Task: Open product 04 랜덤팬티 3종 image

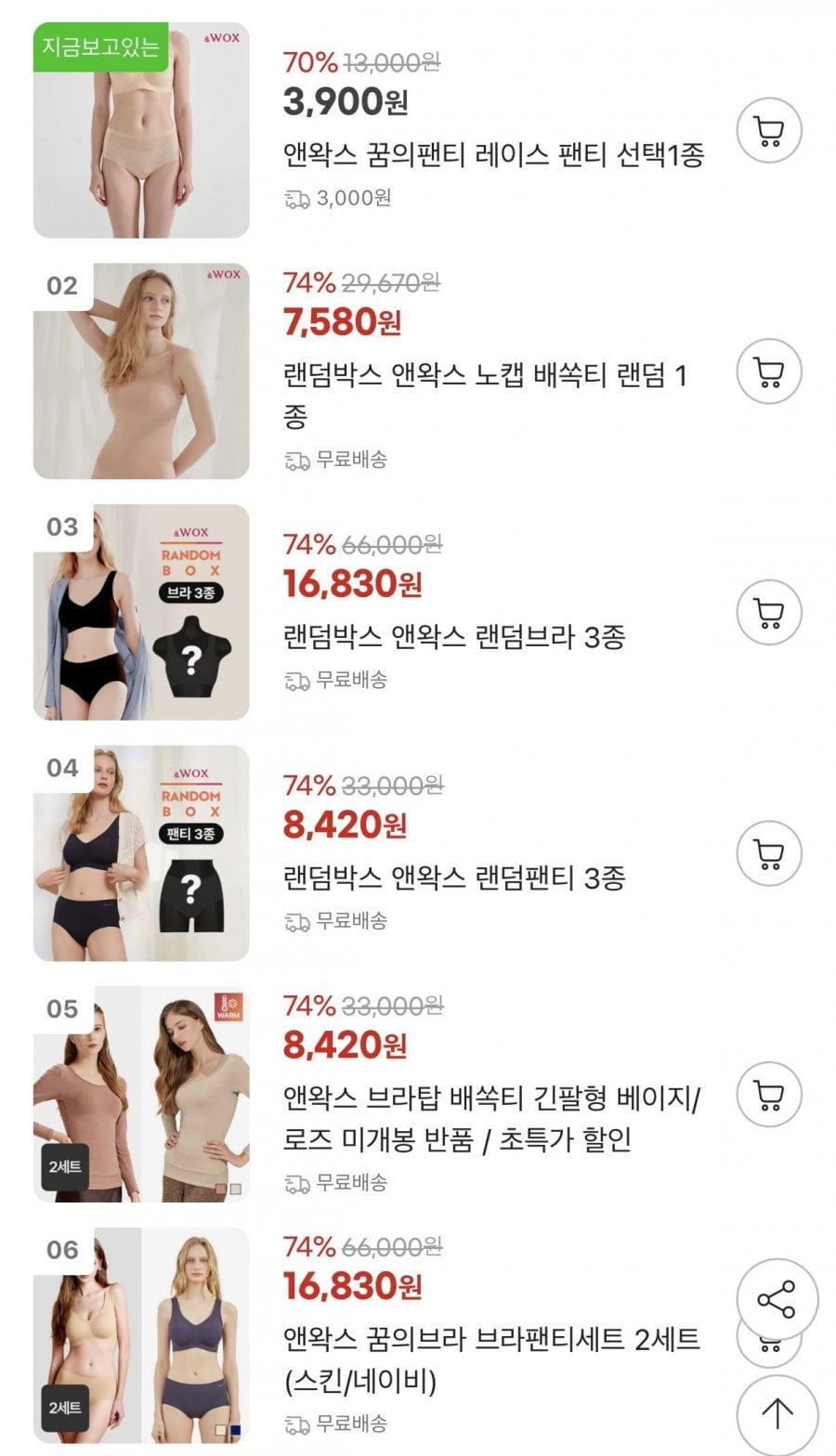Action: tap(141, 852)
